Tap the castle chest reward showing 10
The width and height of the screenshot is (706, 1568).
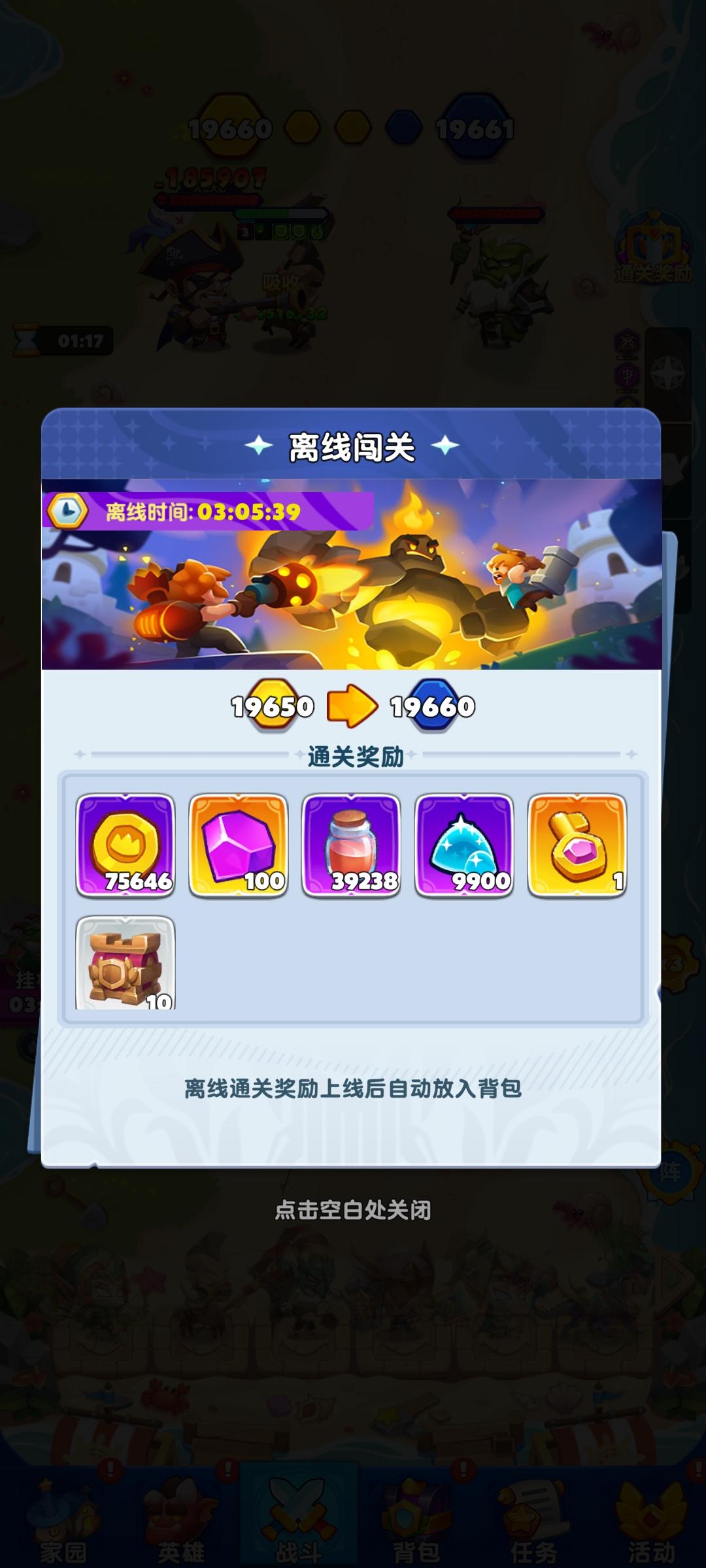(x=125, y=960)
